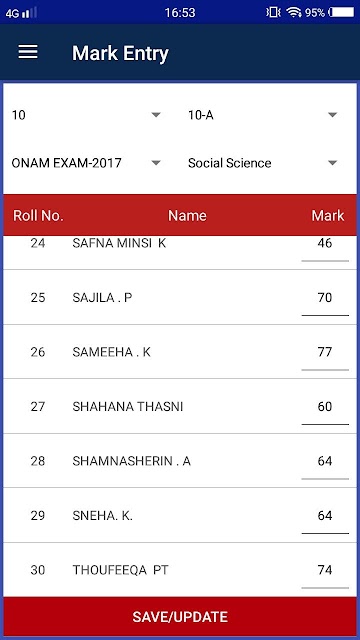Screen dimensions: 360x640
Task: Tap the mark box for SHAMNASHERIN . A
Action: point(325,462)
